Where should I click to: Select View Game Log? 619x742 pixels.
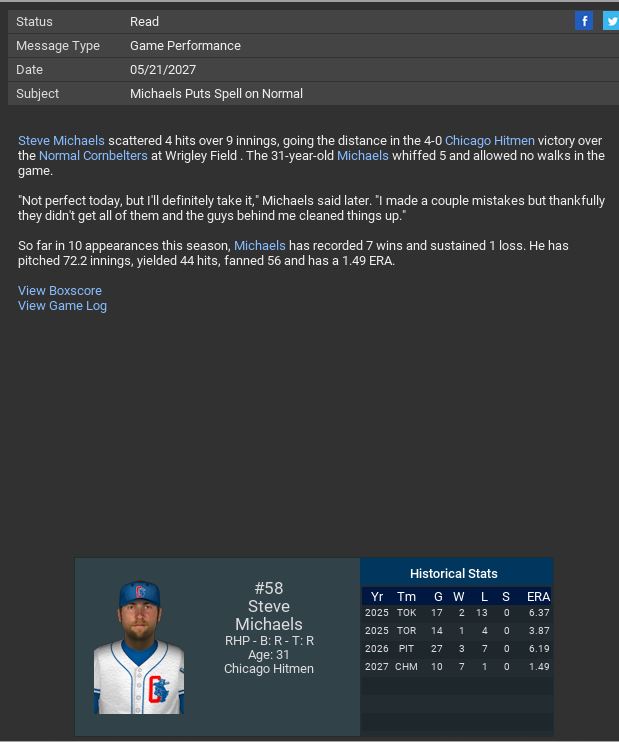[x=62, y=306]
